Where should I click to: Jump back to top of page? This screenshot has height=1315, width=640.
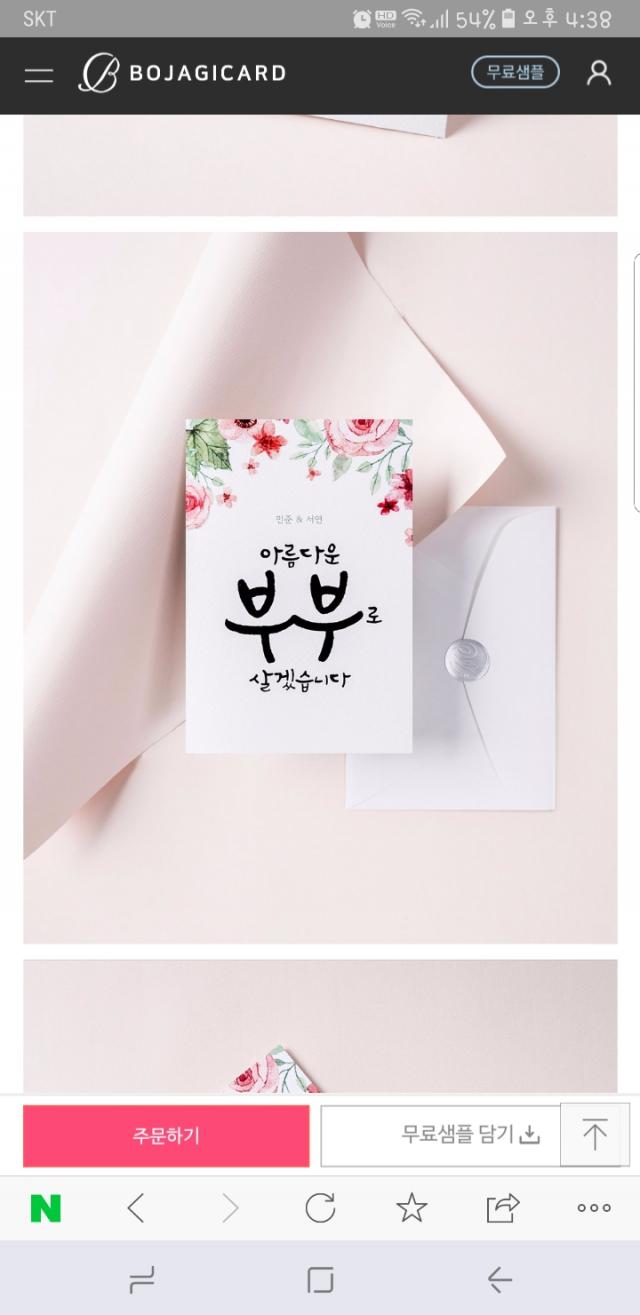[595, 1135]
